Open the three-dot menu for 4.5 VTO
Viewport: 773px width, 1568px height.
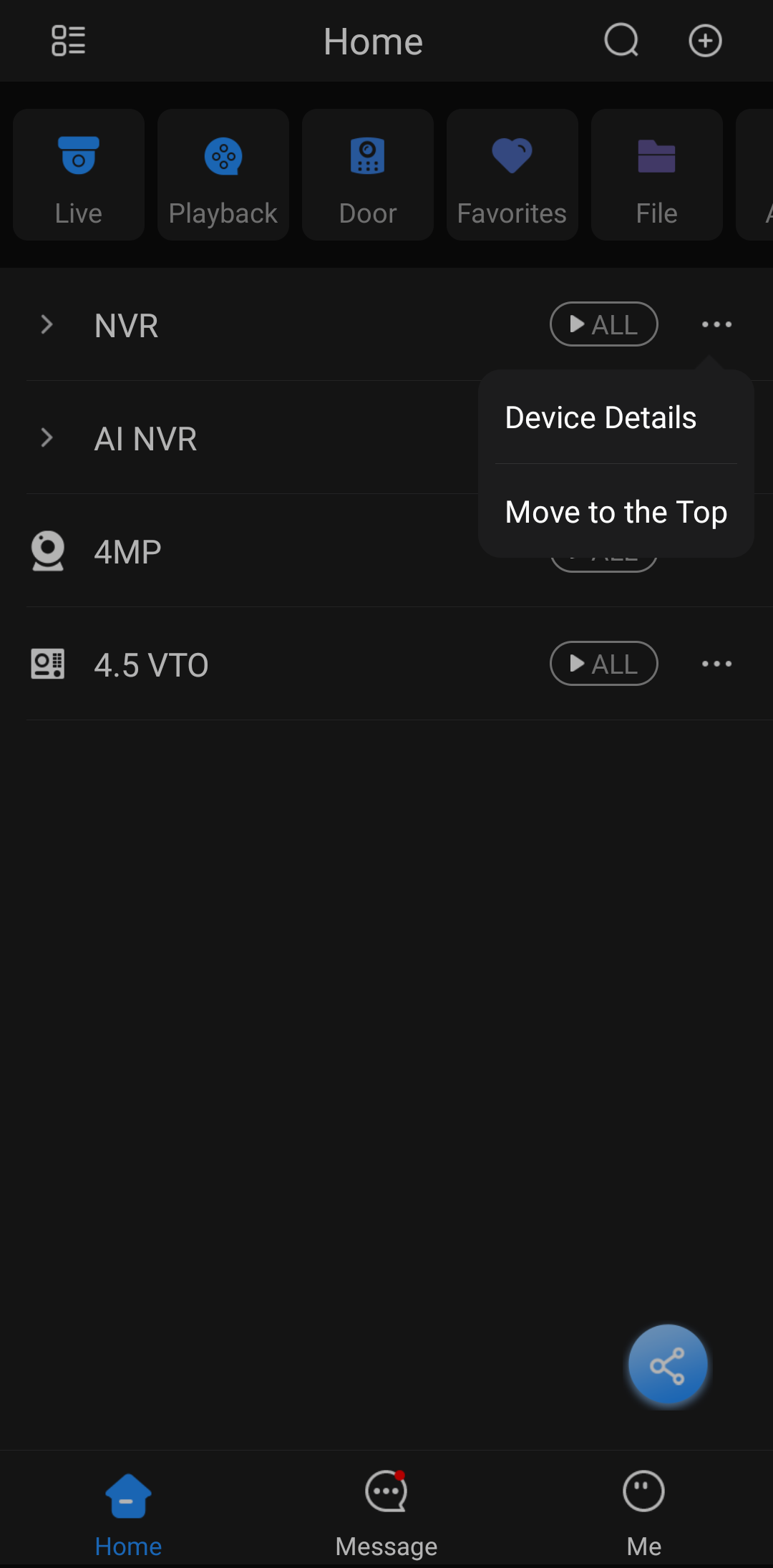coord(716,664)
